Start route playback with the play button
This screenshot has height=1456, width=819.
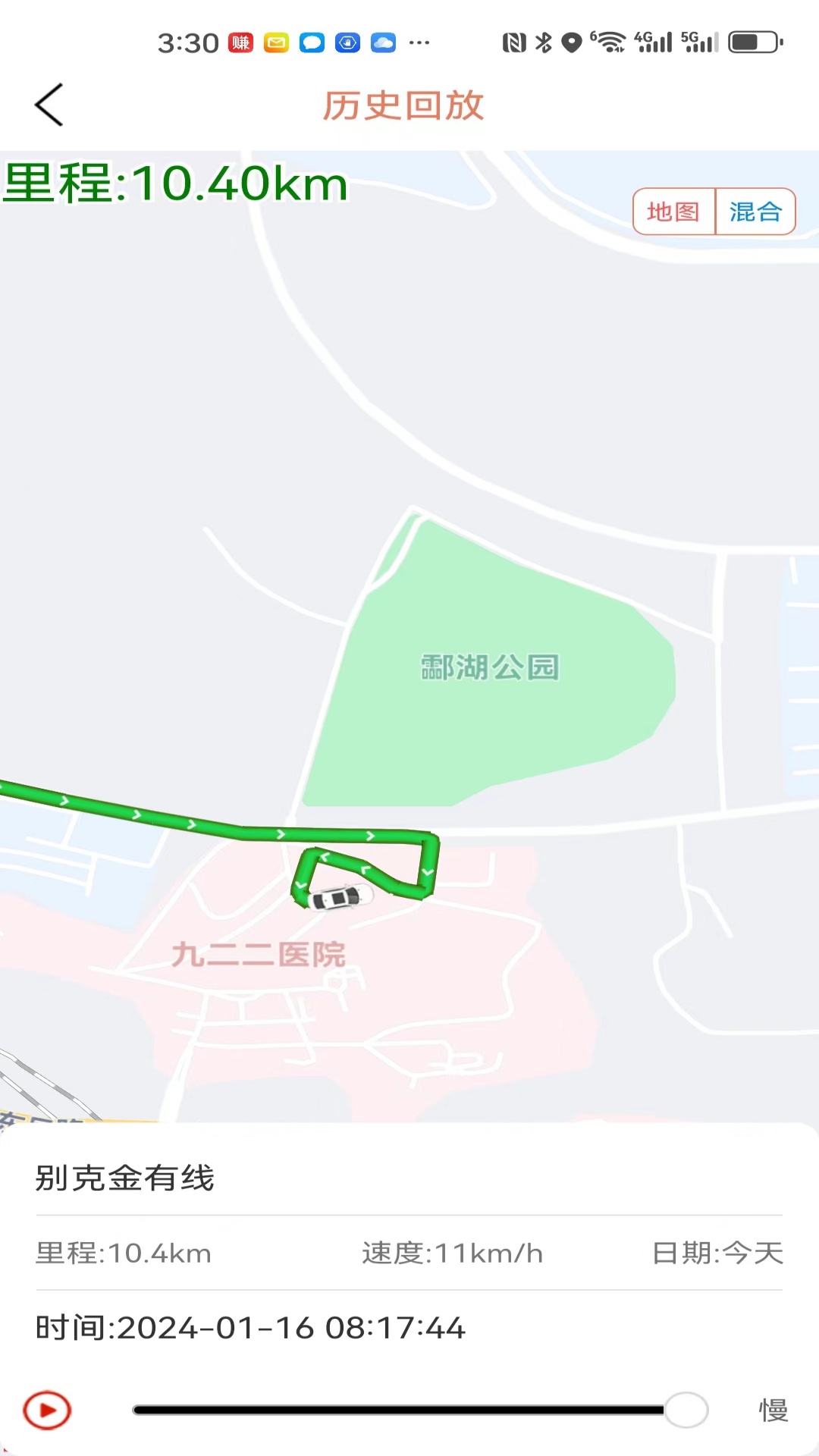point(47,1410)
